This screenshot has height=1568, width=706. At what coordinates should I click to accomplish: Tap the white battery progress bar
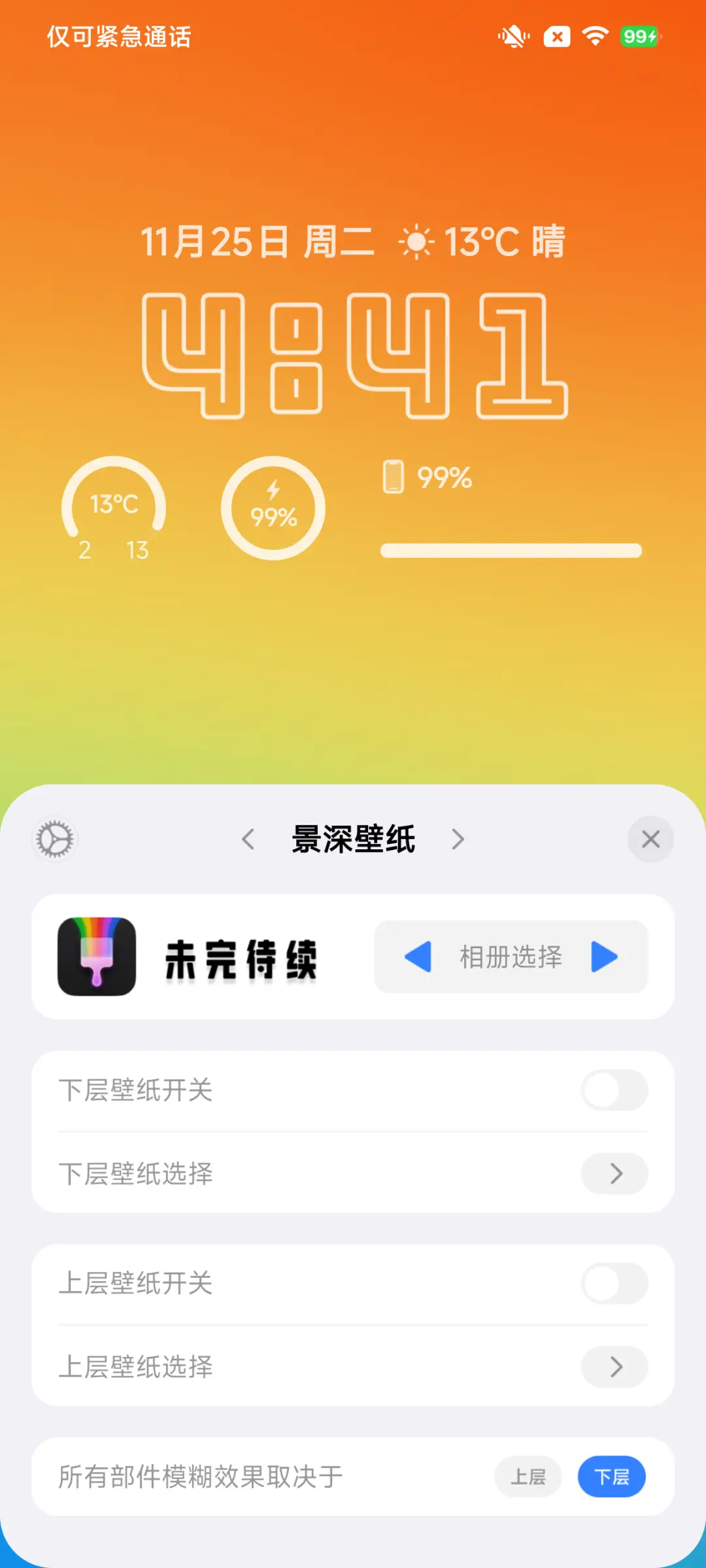pyautogui.click(x=511, y=551)
